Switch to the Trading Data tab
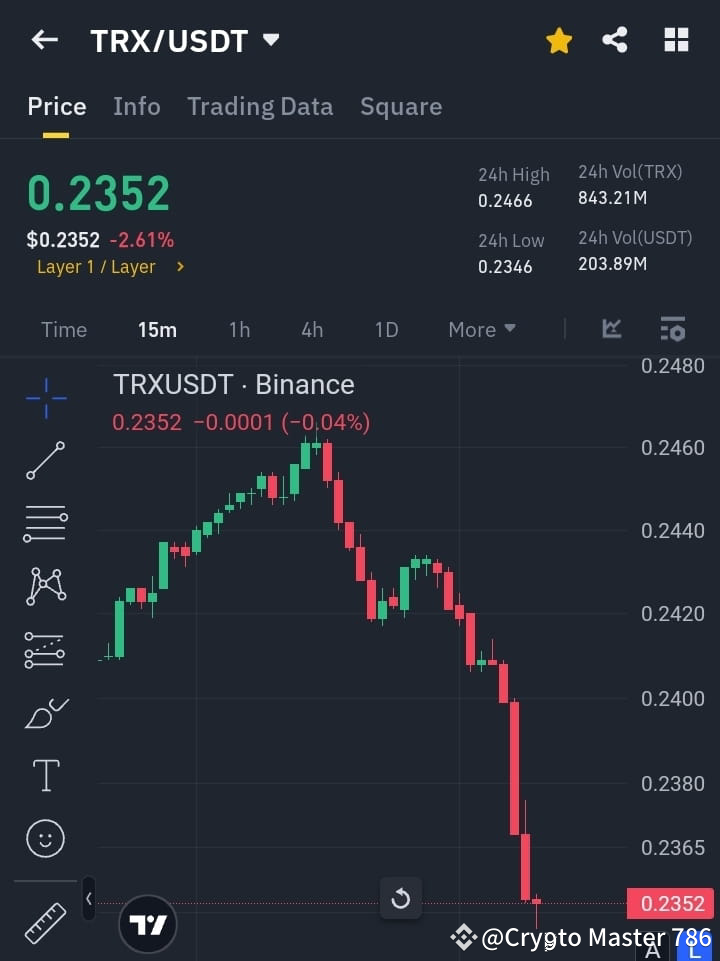Viewport: 720px width, 961px height. (260, 107)
